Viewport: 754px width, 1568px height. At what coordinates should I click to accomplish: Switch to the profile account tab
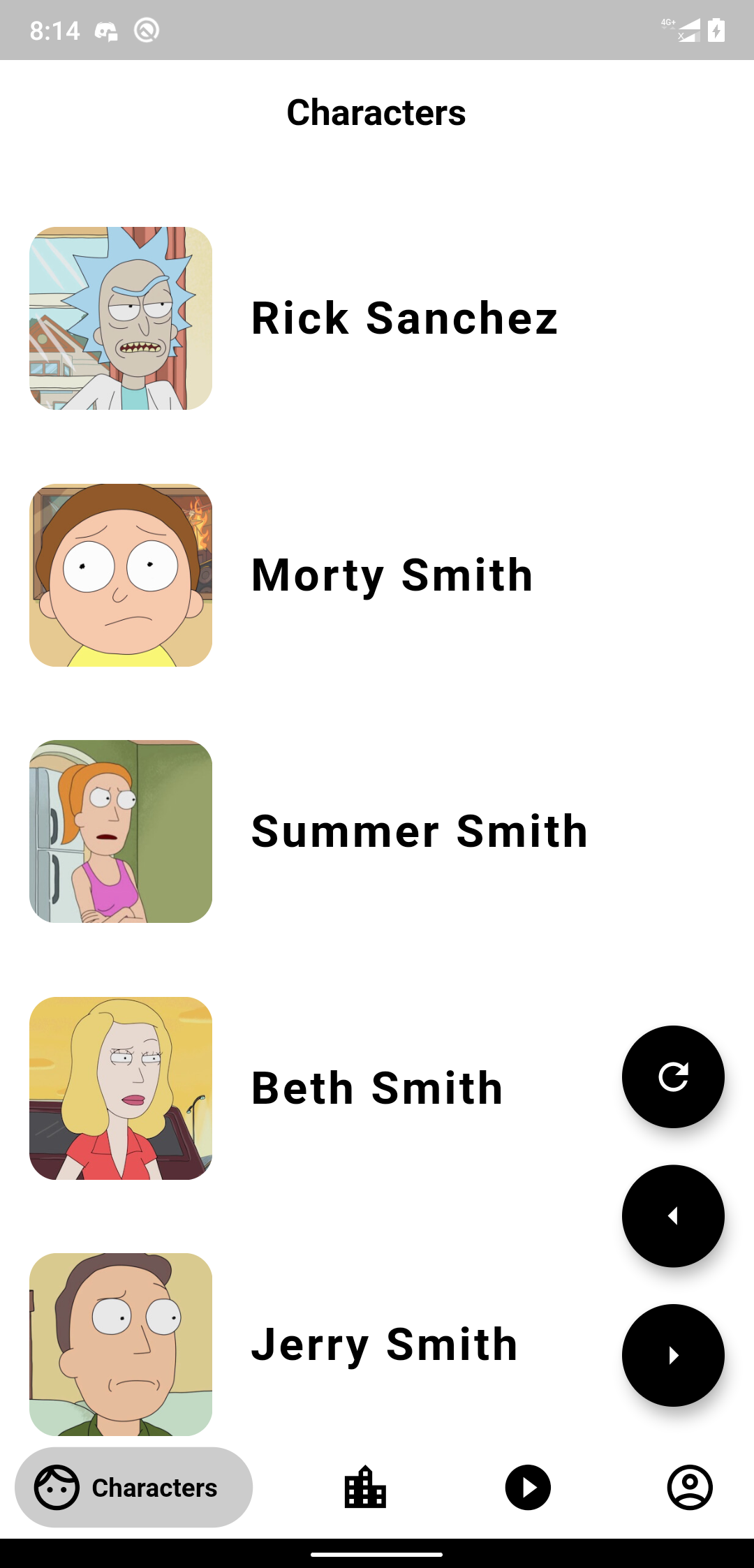(690, 1487)
